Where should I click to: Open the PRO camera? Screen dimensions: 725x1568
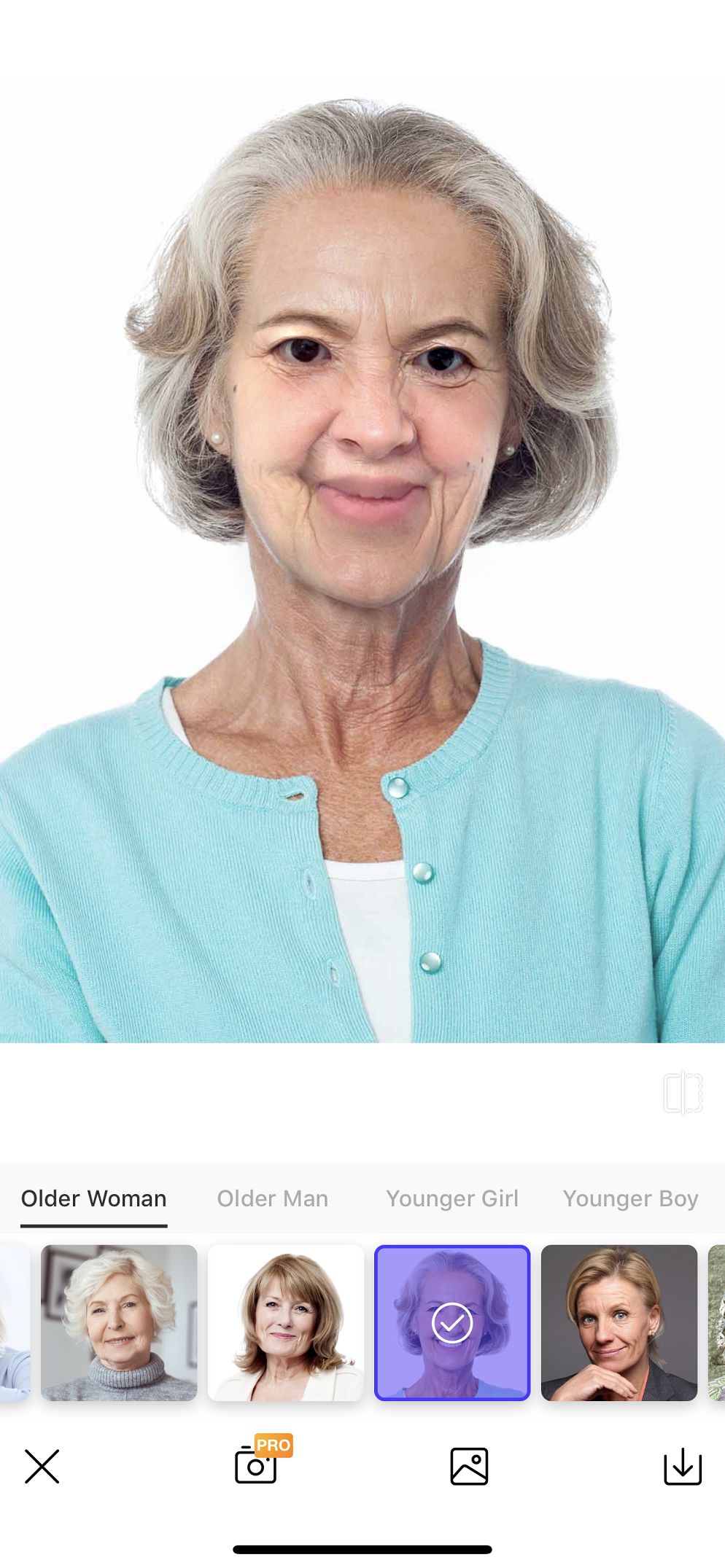[257, 1465]
